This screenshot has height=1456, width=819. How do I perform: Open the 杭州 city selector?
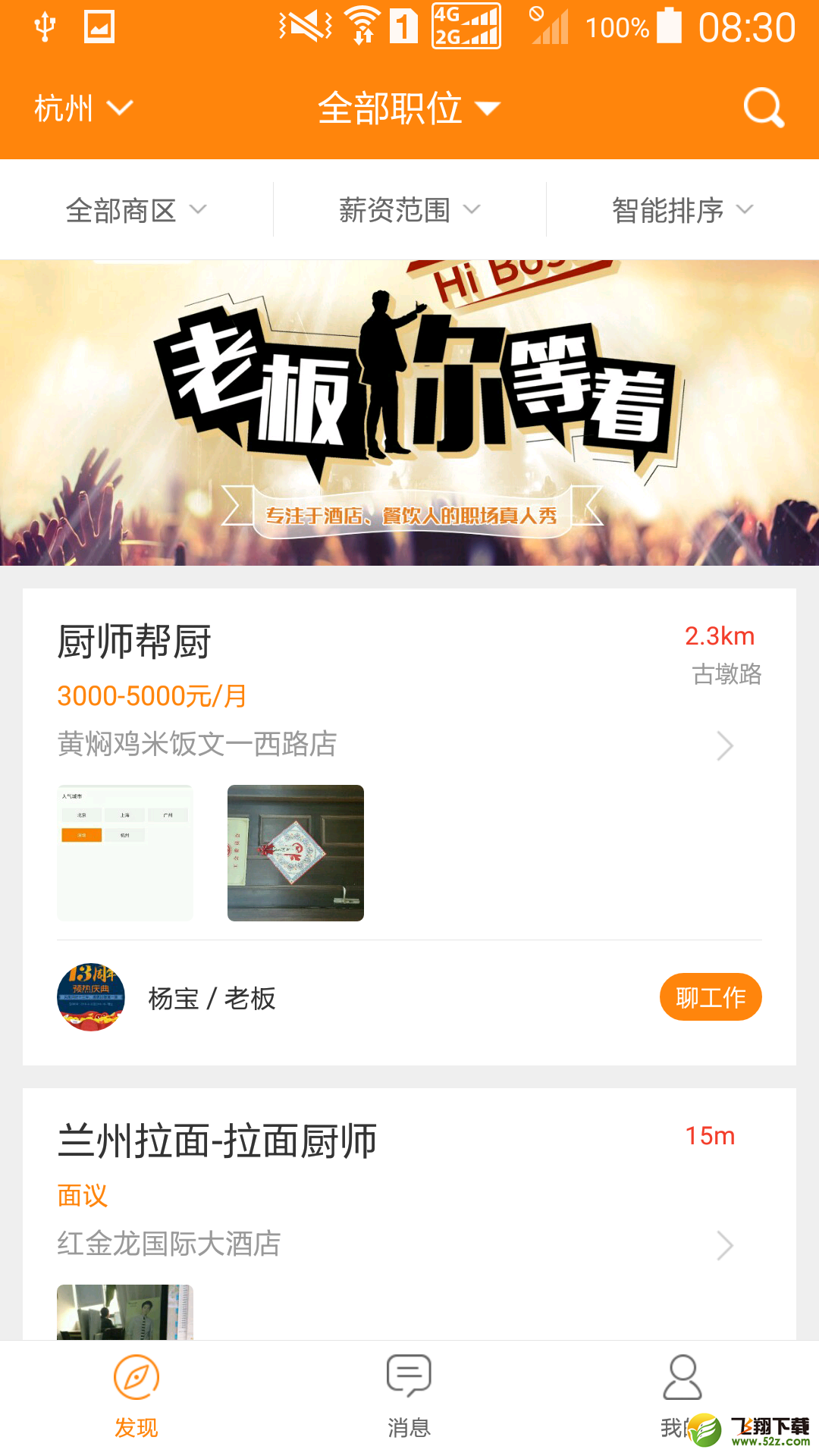pyautogui.click(x=83, y=108)
